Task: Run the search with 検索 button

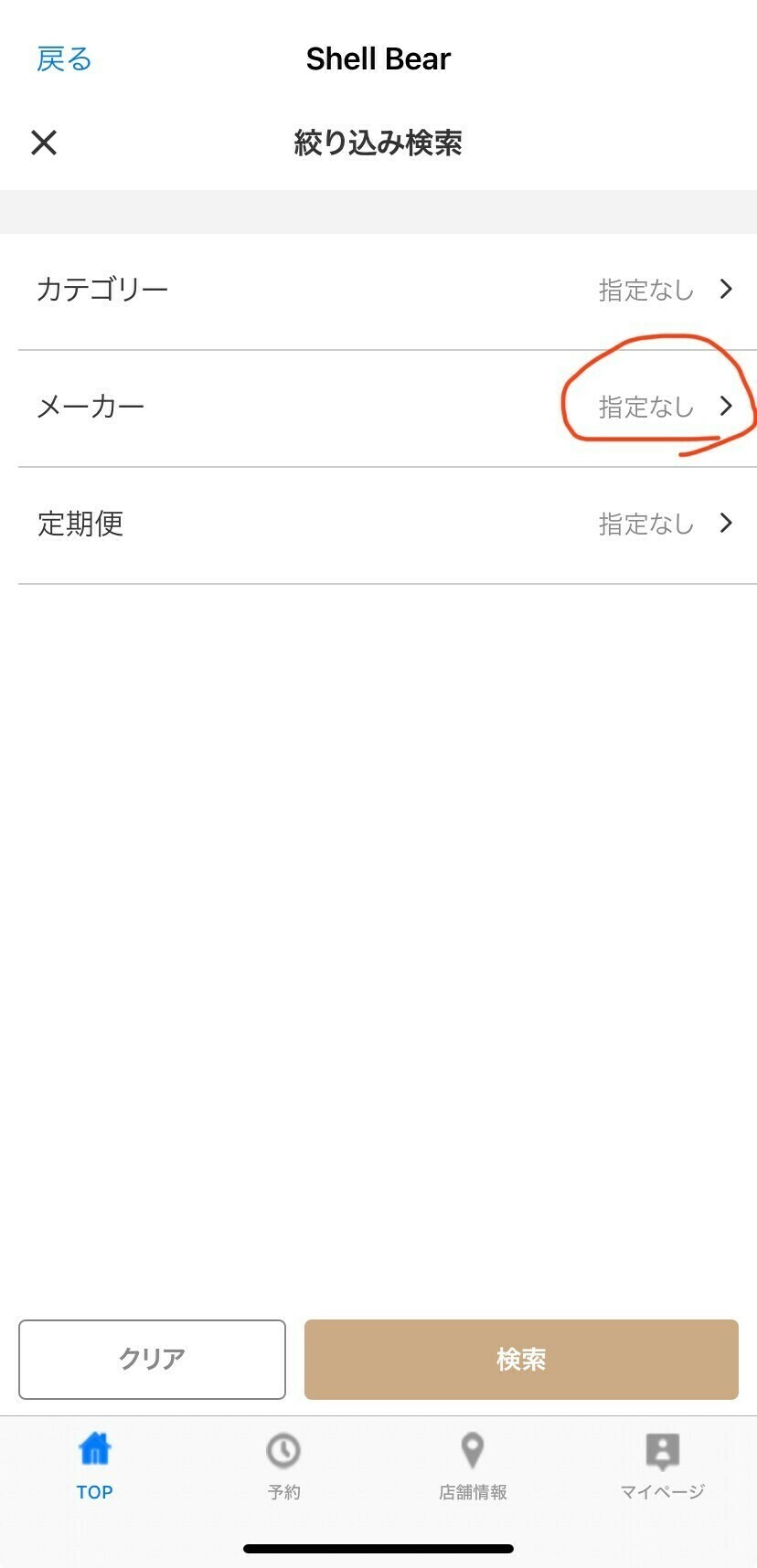Action: pyautogui.click(x=521, y=1359)
